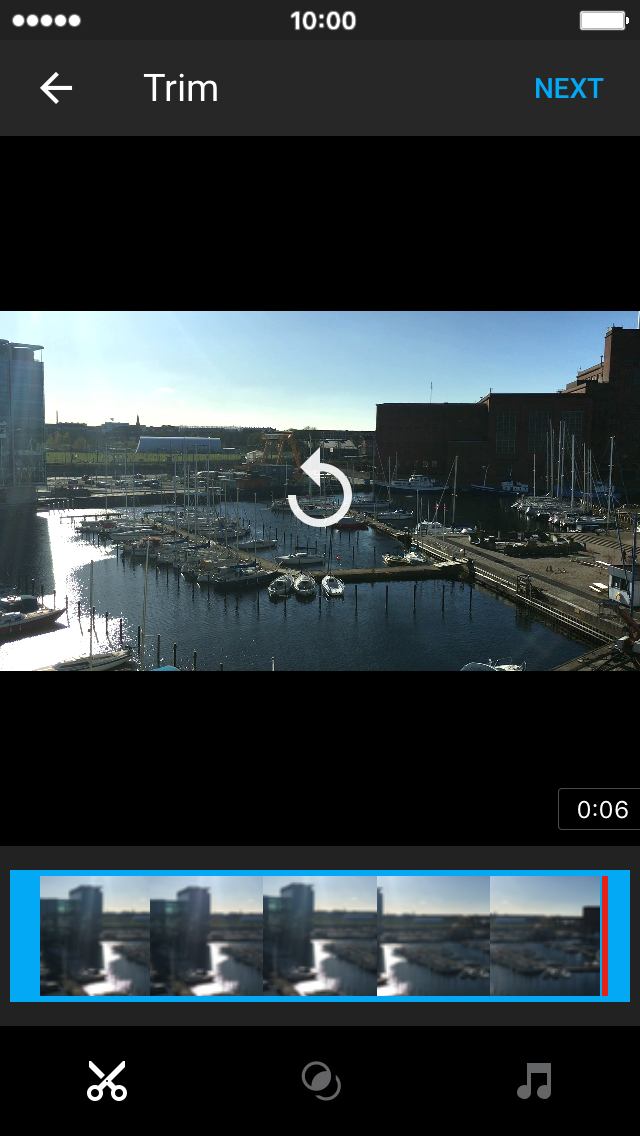This screenshot has width=640, height=1136.
Task: Replay the video with the circular arrow
Action: (x=320, y=491)
